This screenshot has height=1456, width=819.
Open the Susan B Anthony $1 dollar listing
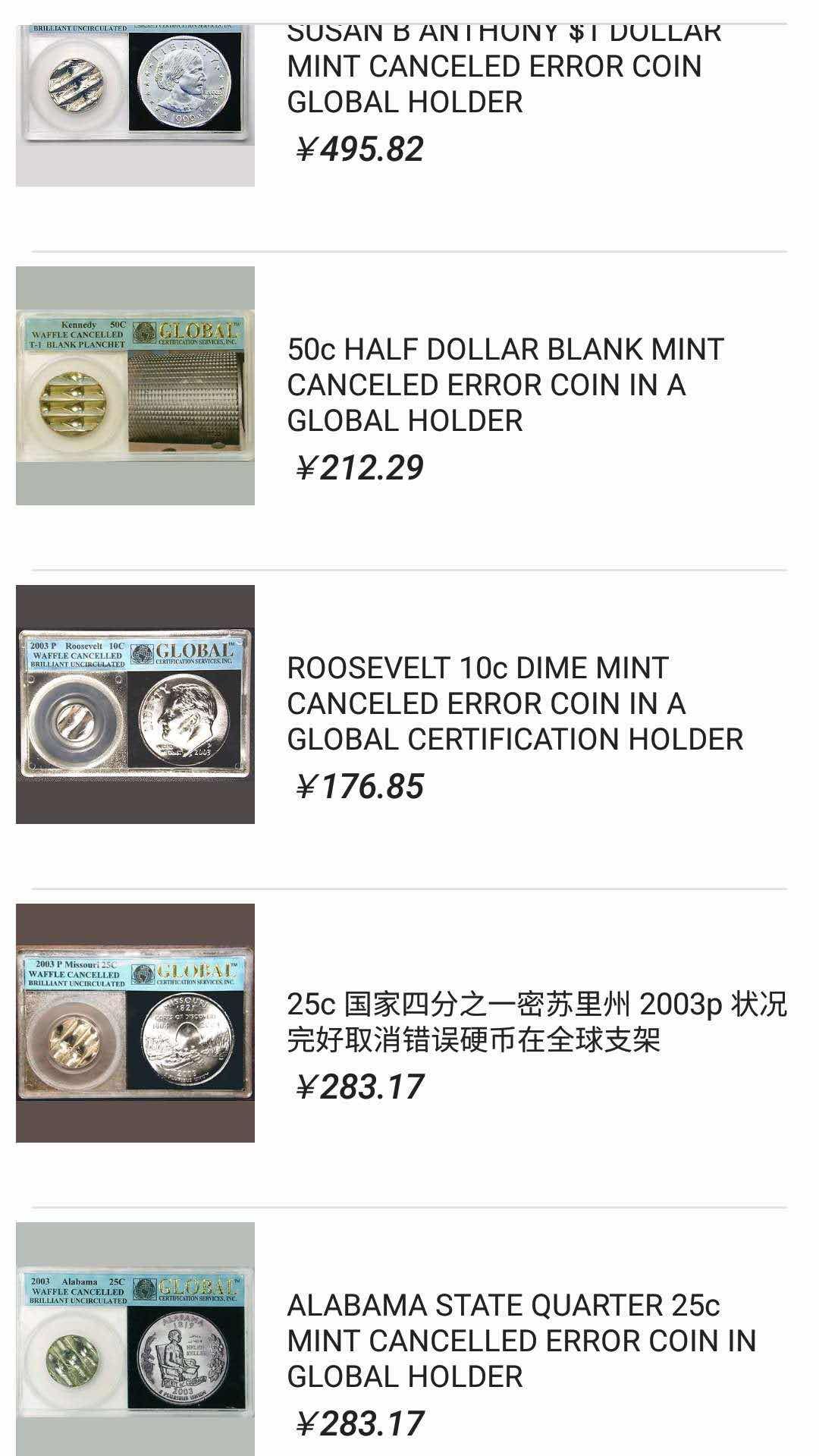(x=504, y=67)
